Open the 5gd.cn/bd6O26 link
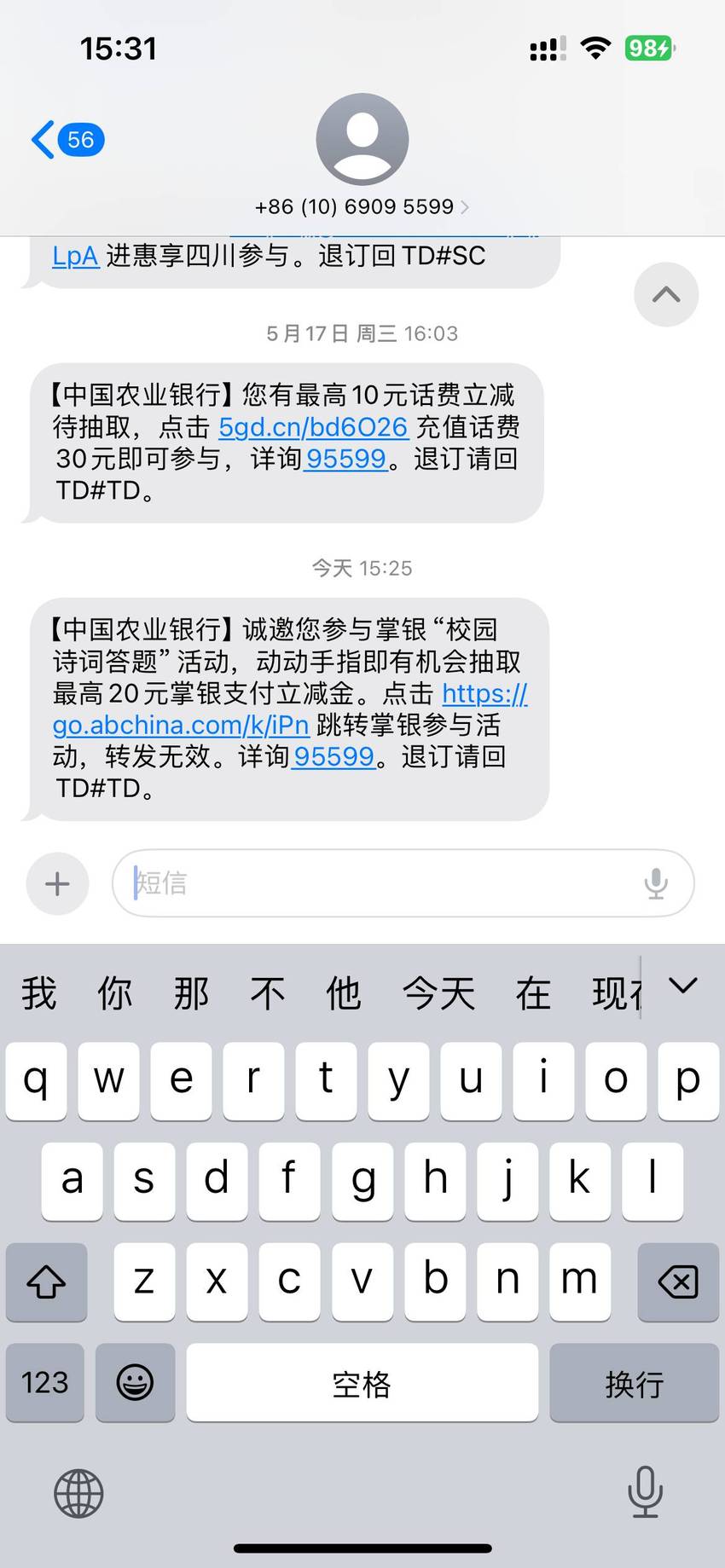This screenshot has height=1568, width=725. pyautogui.click(x=313, y=426)
